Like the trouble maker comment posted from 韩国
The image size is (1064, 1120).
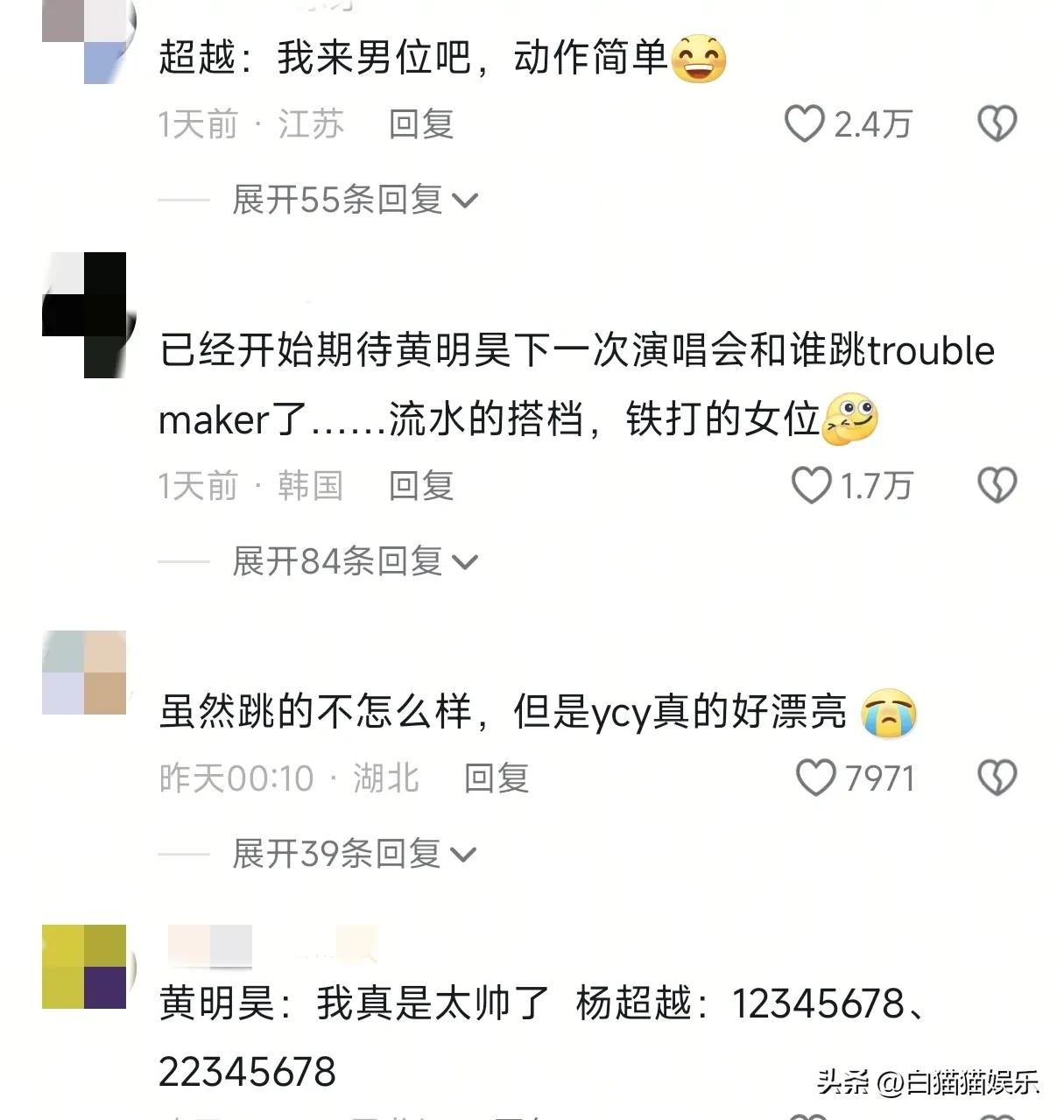(x=811, y=485)
